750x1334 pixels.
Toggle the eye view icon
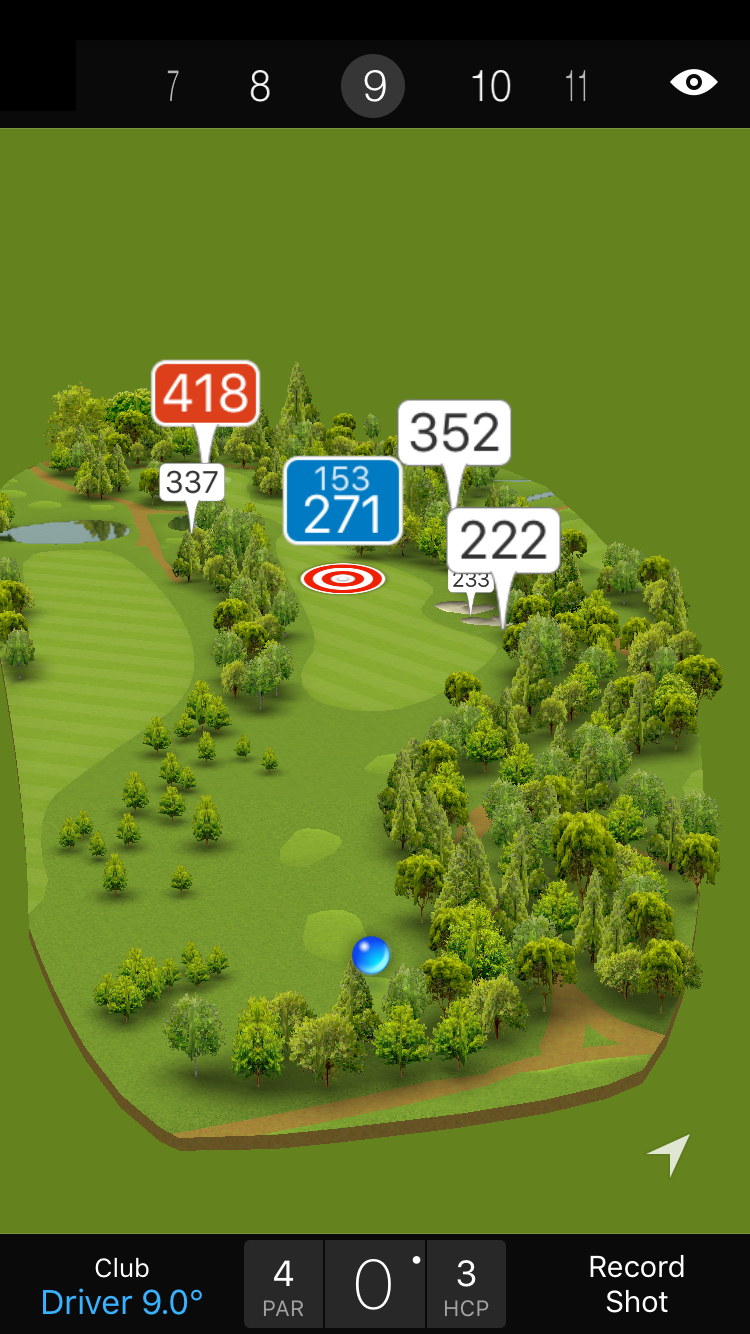[693, 83]
